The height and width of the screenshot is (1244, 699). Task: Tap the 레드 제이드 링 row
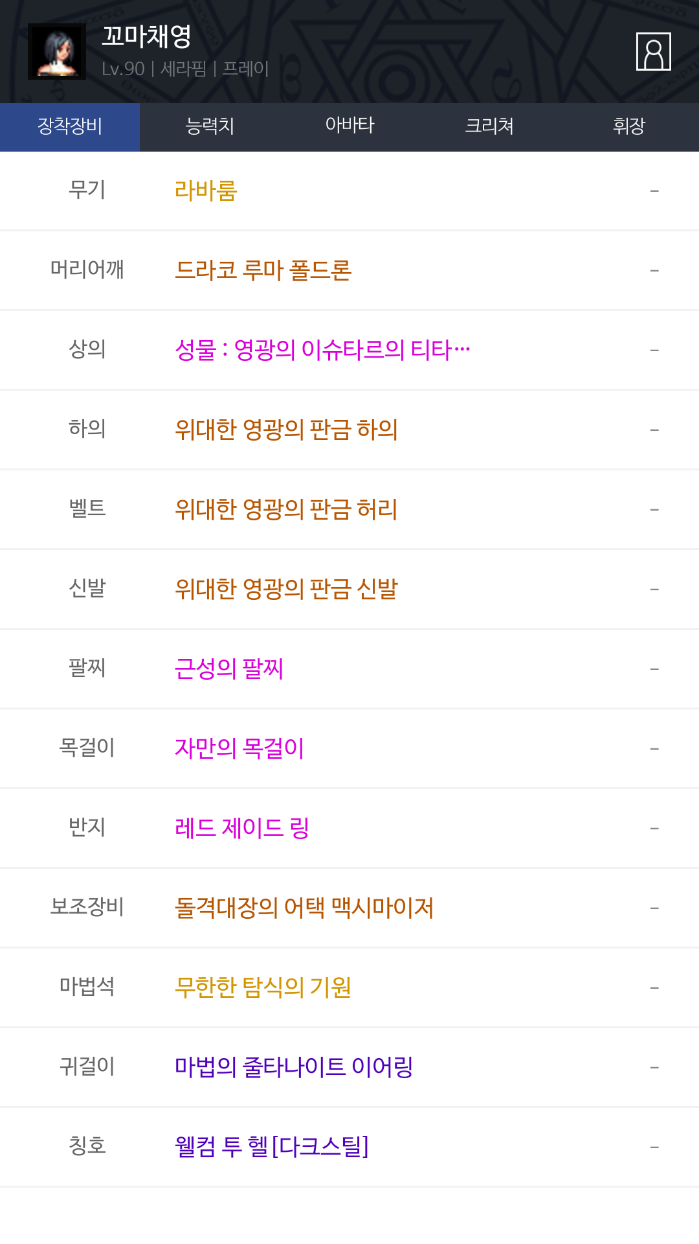pos(242,828)
